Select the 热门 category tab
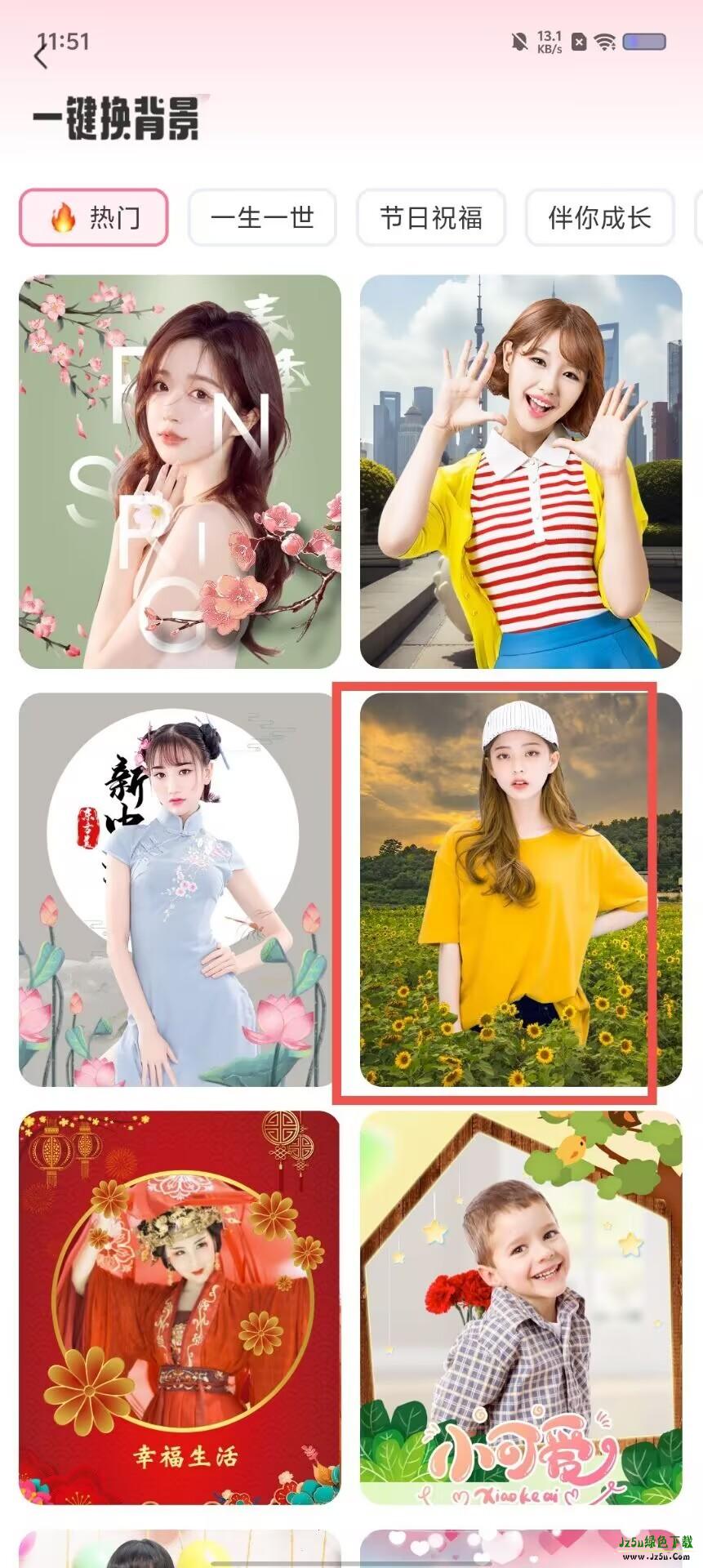703x1568 pixels. (94, 218)
